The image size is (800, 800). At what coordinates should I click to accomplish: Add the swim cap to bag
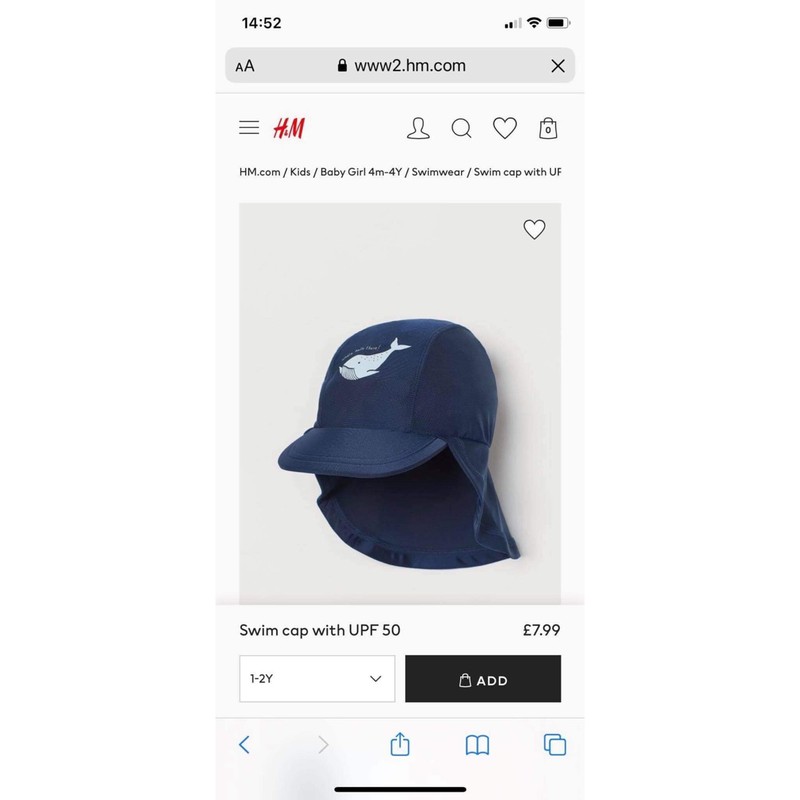483,679
